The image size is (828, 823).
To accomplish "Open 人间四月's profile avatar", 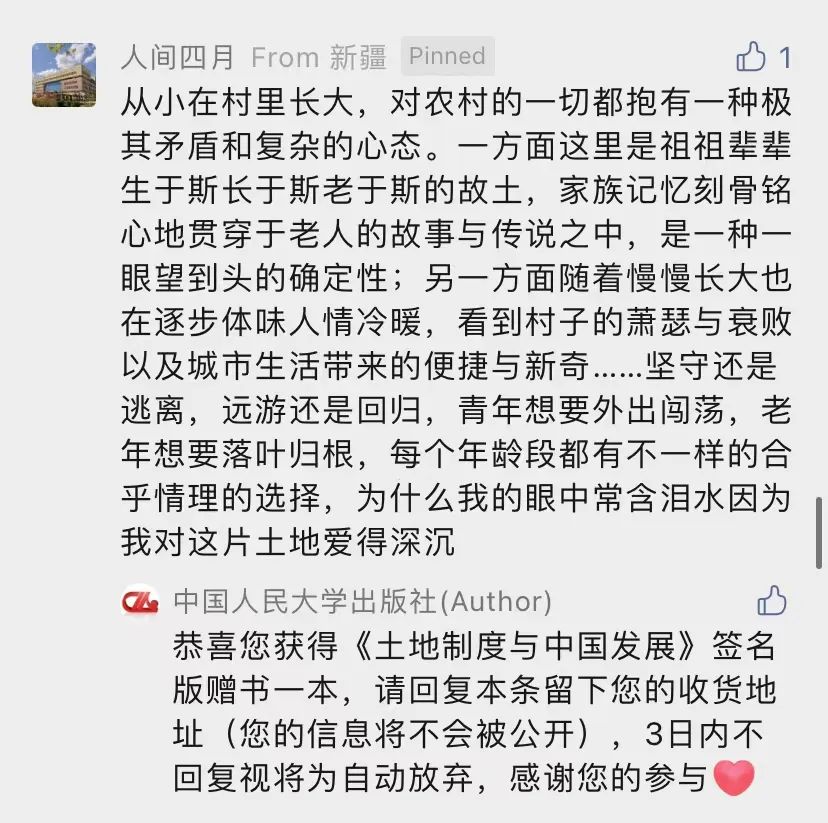I will 64,75.
